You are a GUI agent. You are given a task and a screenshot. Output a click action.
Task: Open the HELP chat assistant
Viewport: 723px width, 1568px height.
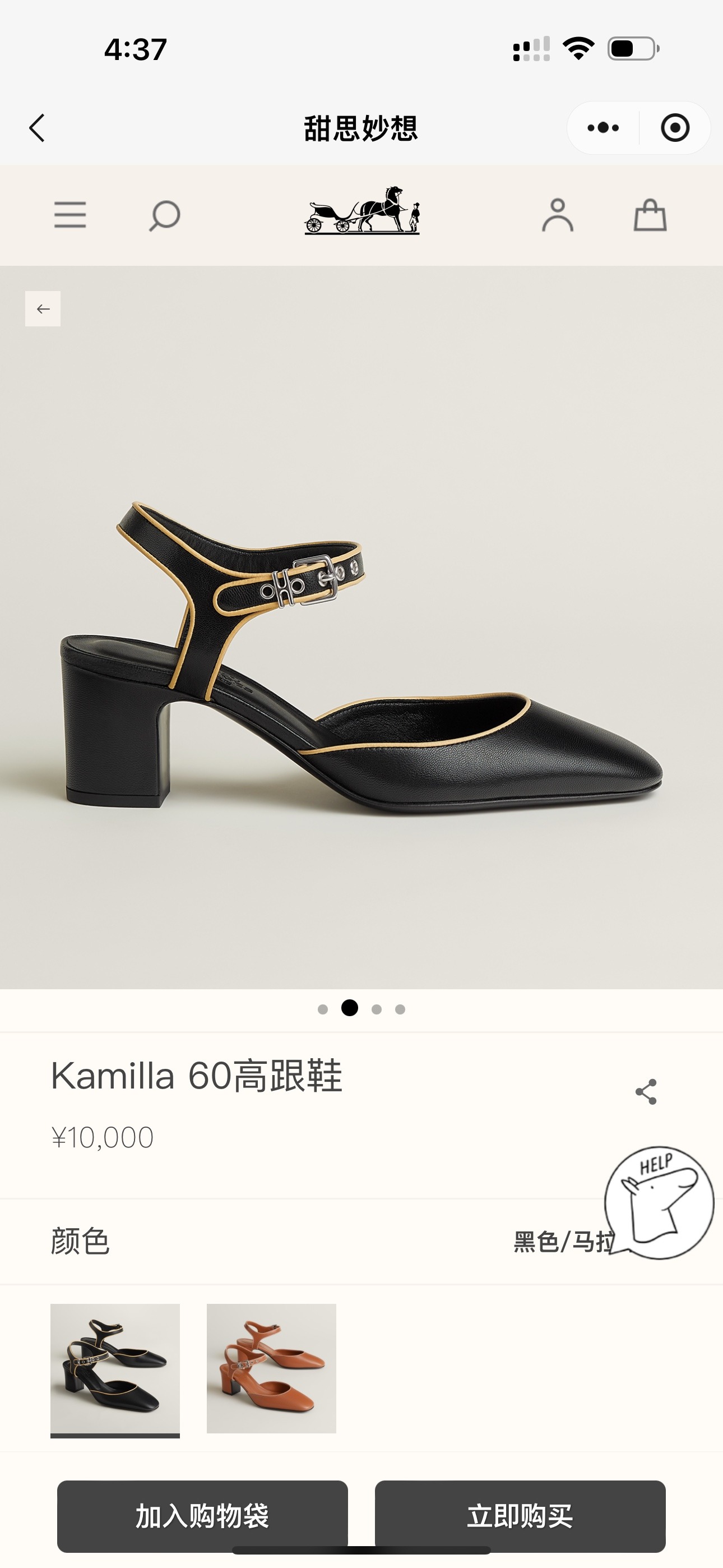click(x=660, y=1202)
